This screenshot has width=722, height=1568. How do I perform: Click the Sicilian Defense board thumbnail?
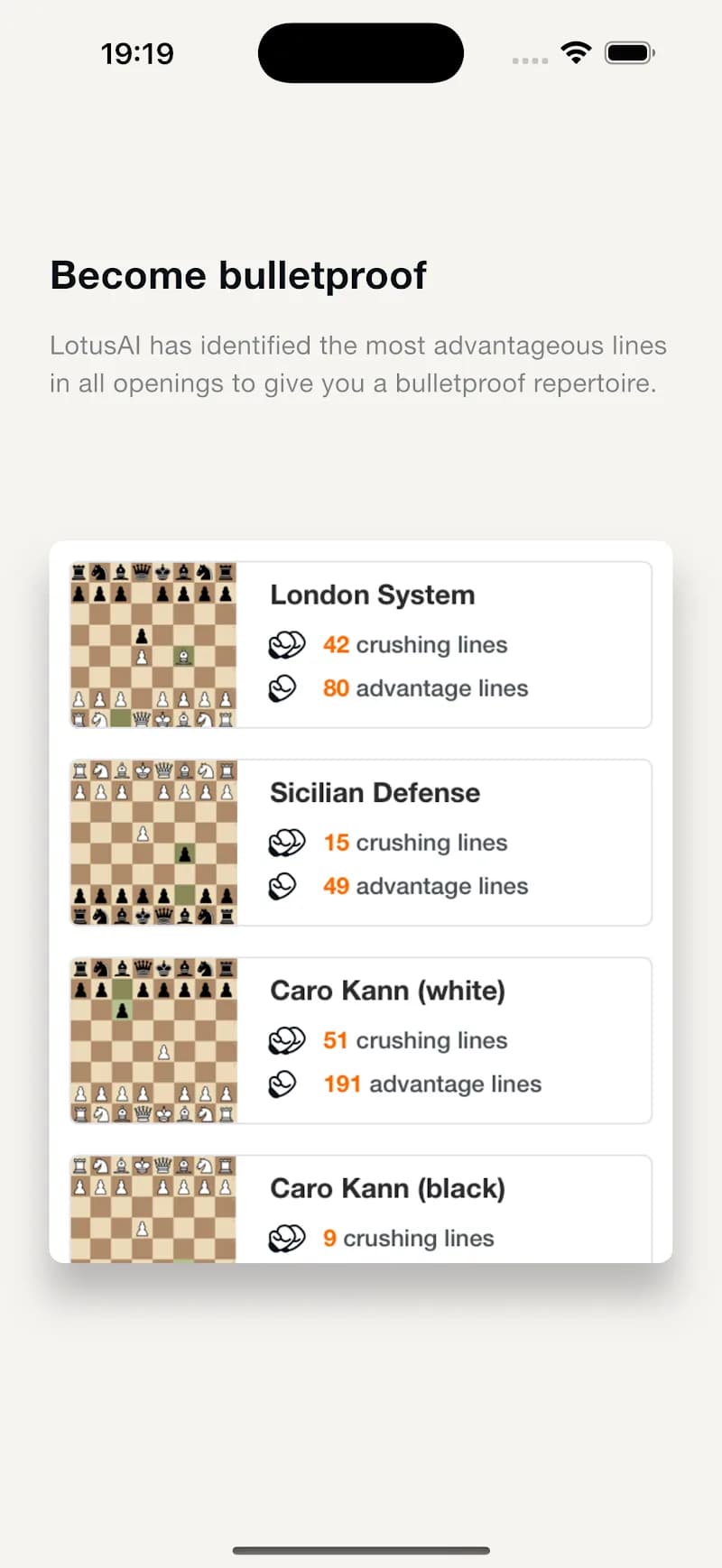[153, 842]
